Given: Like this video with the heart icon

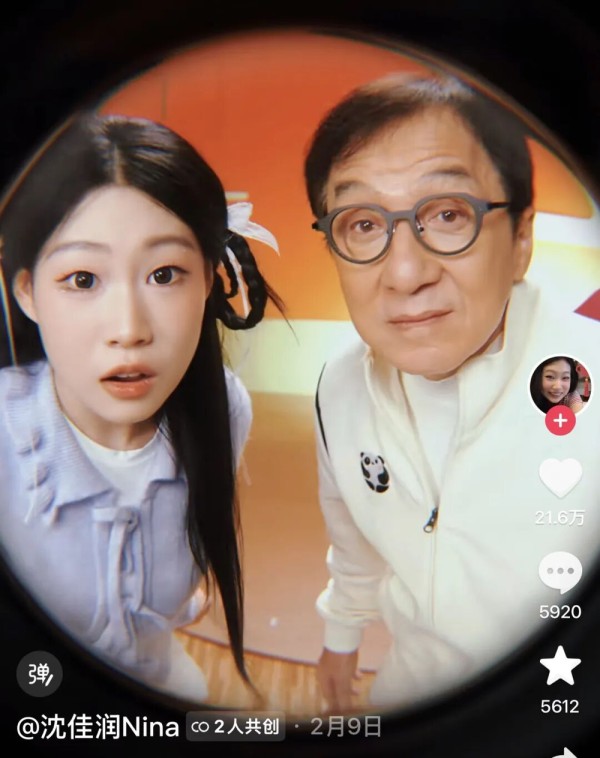Looking at the screenshot, I should click(x=560, y=478).
